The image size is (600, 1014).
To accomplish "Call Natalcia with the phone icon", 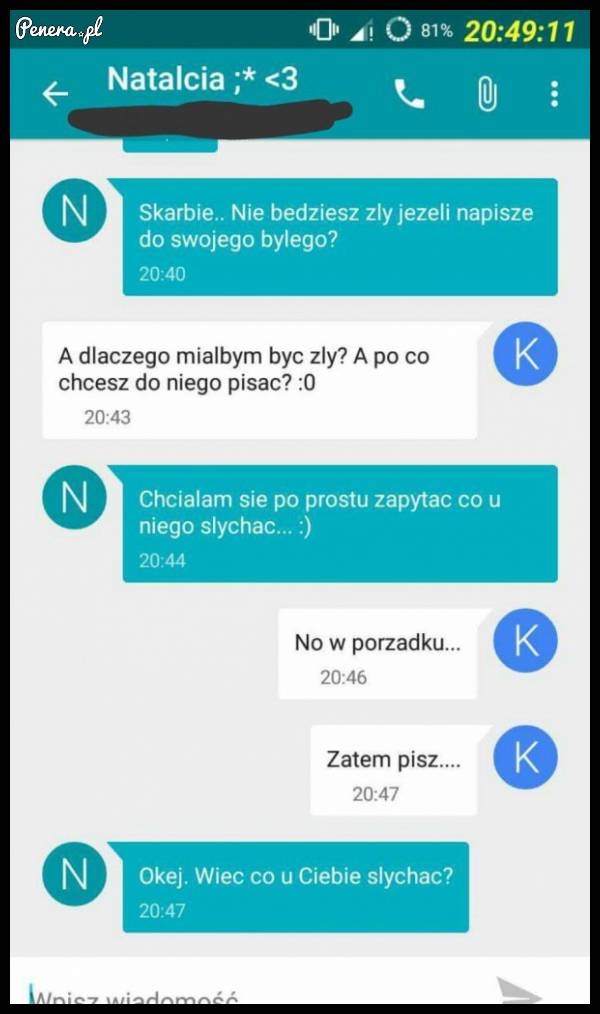I will 409,94.
